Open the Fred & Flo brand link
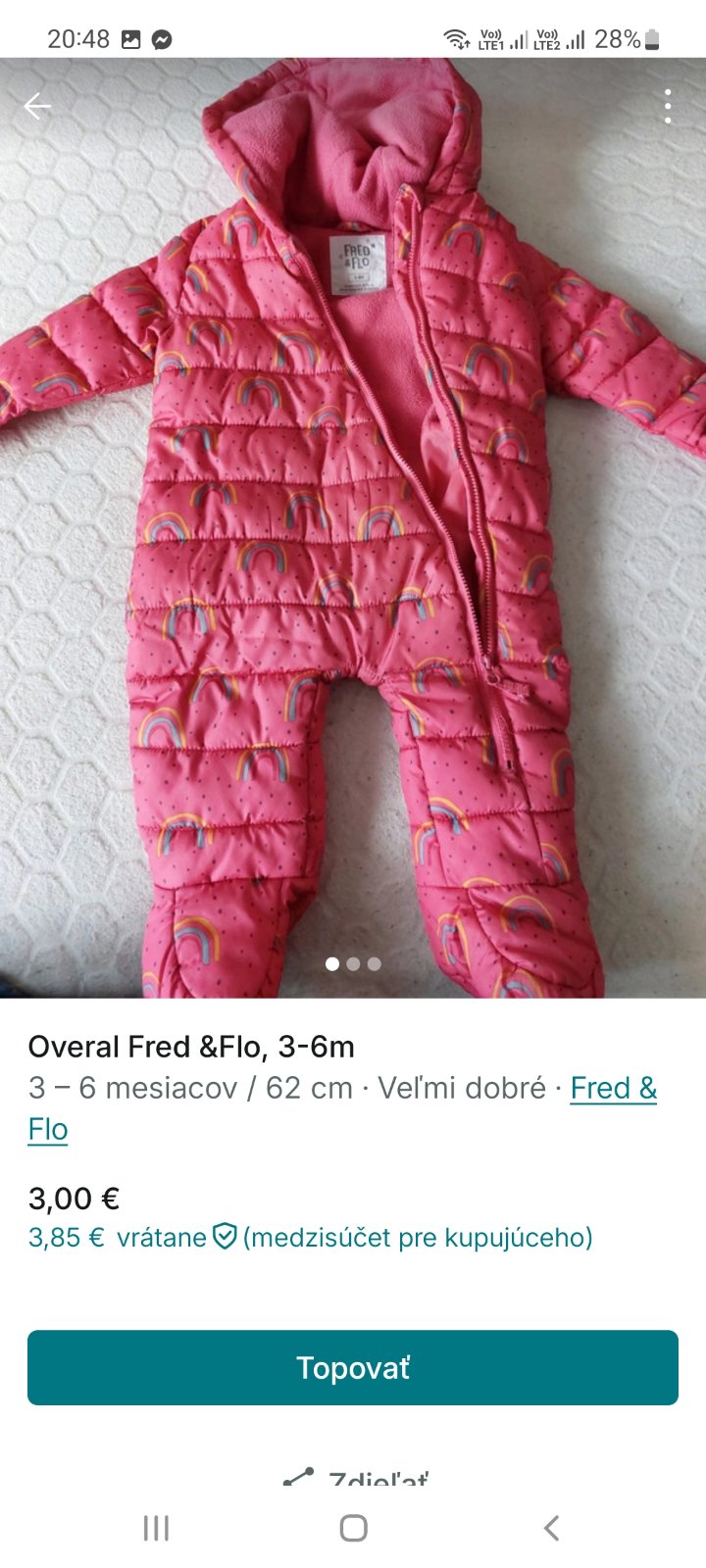This screenshot has height=1568, width=706. pyautogui.click(x=613, y=1089)
